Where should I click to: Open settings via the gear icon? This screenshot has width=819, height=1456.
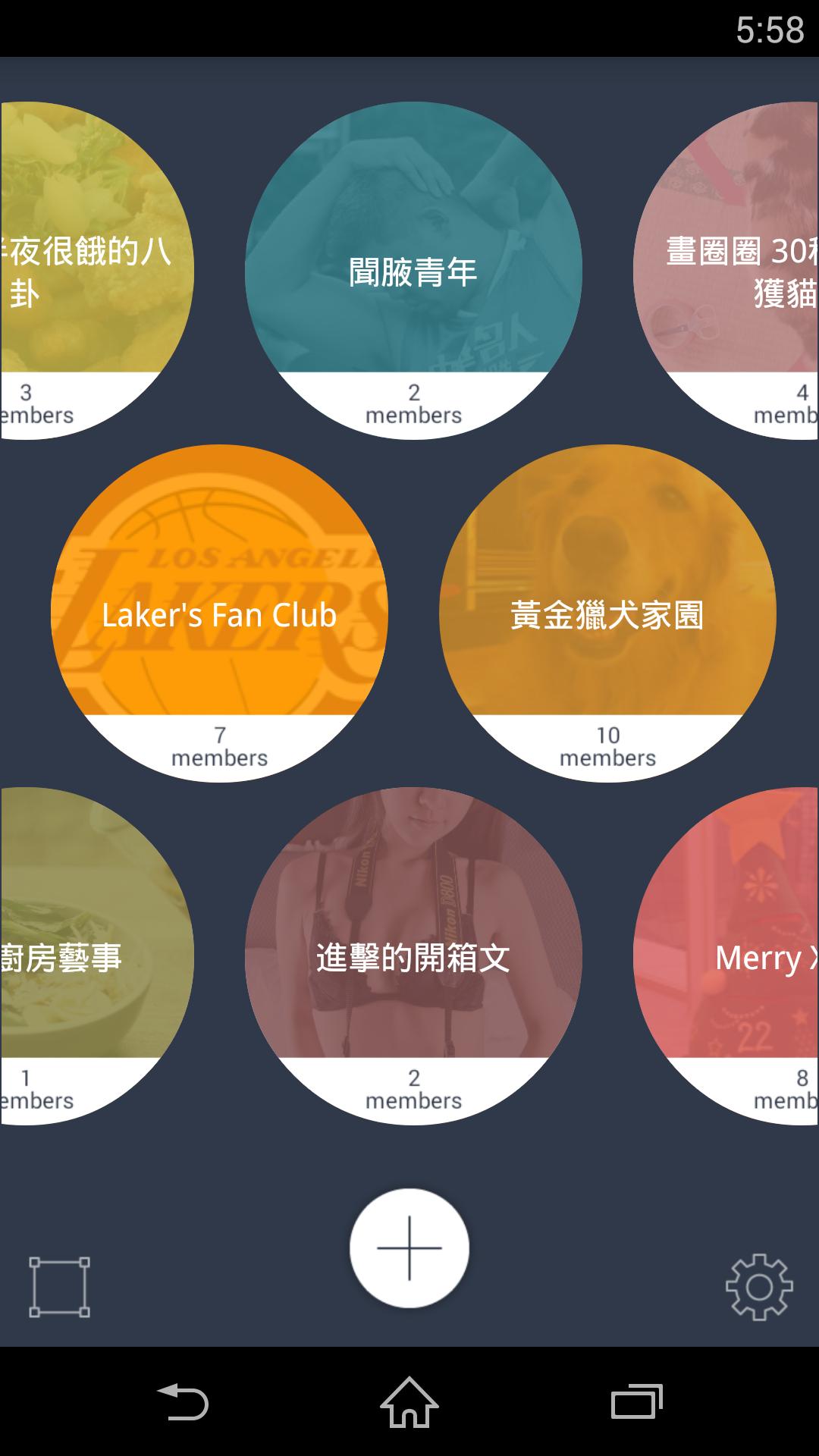pyautogui.click(x=758, y=1286)
